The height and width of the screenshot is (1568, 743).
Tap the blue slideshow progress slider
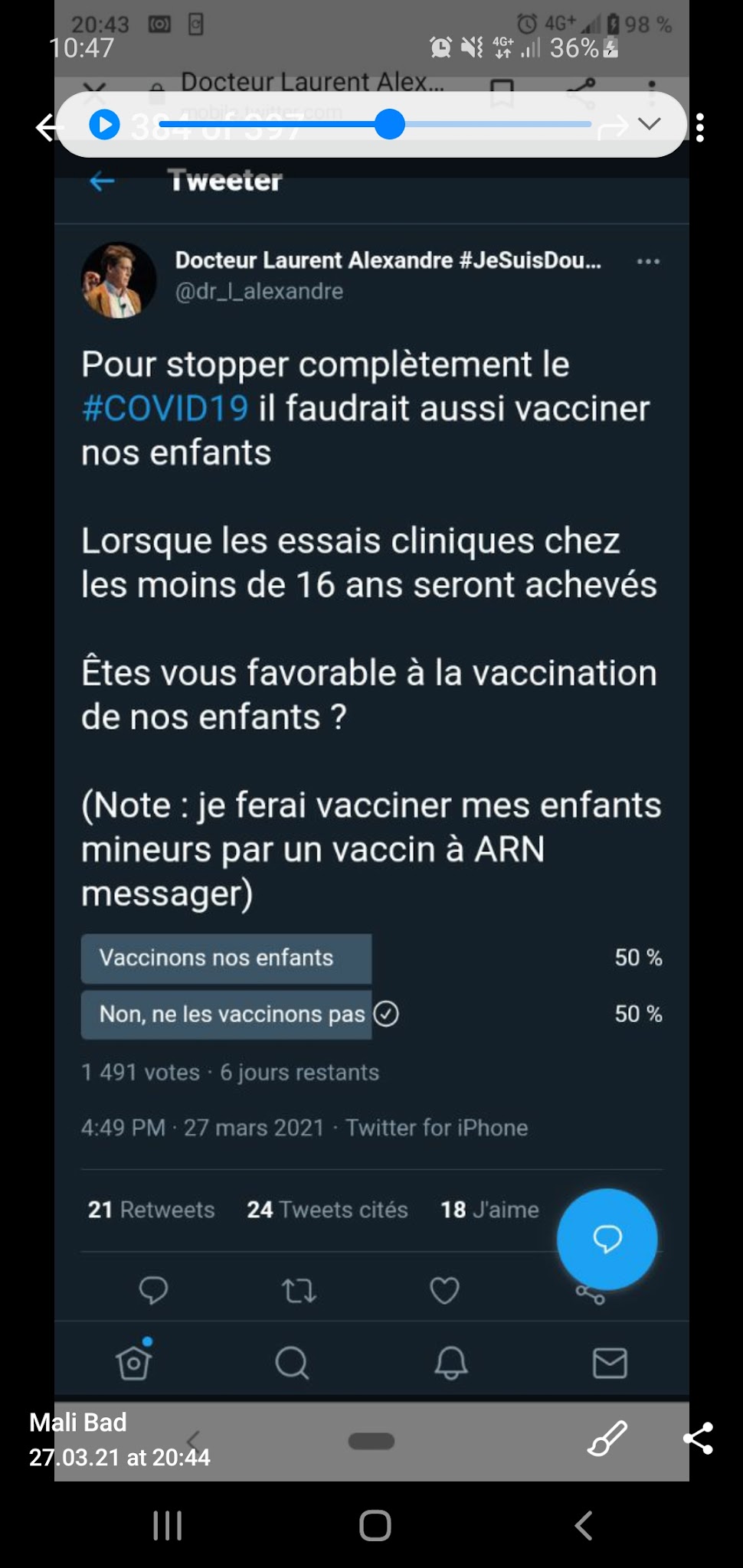pos(390,124)
